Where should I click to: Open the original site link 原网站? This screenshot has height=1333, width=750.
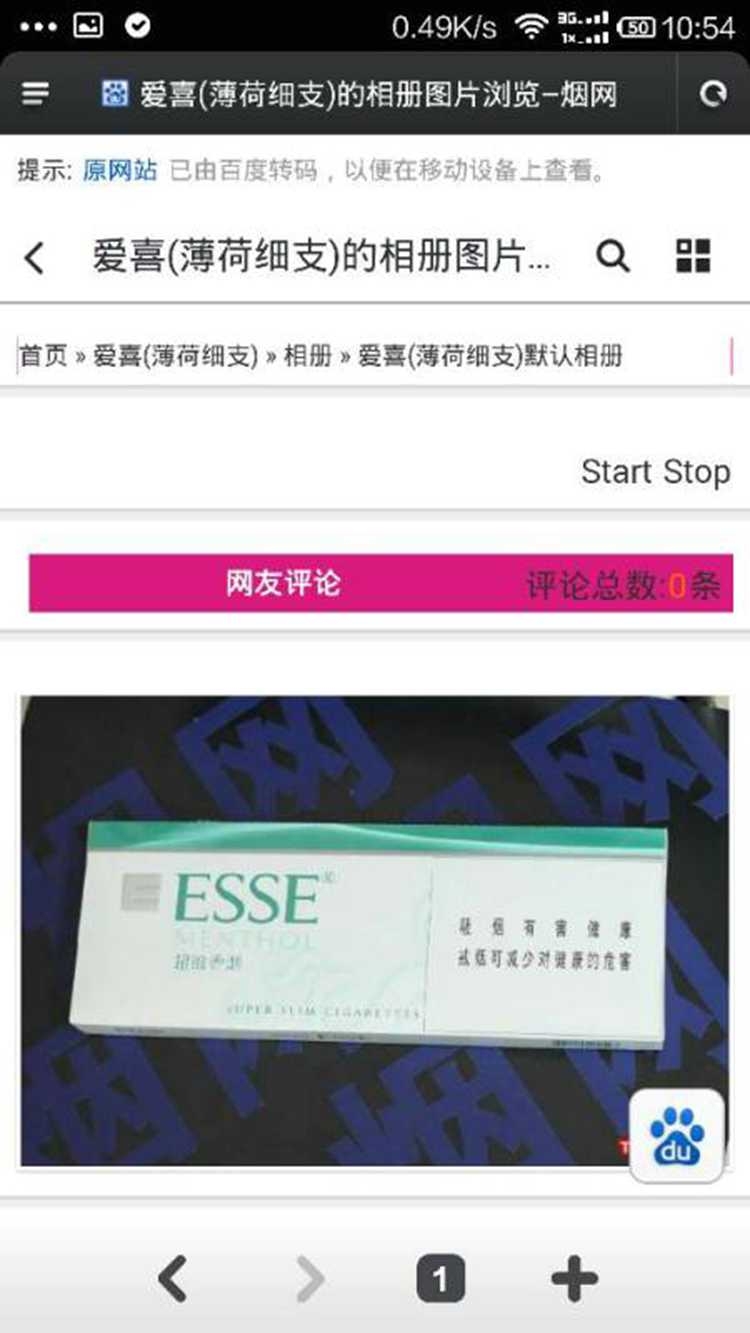[120, 170]
